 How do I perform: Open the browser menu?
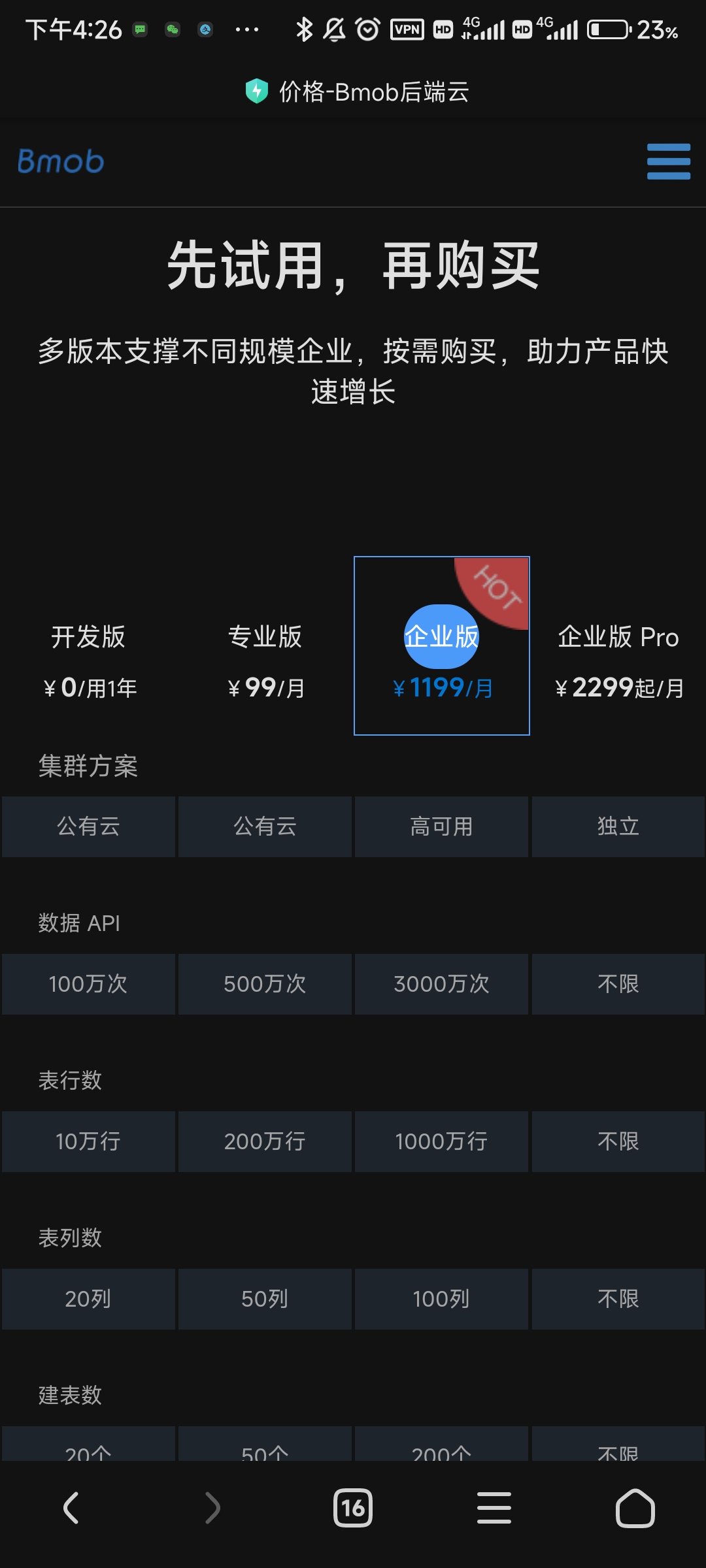(x=494, y=1508)
